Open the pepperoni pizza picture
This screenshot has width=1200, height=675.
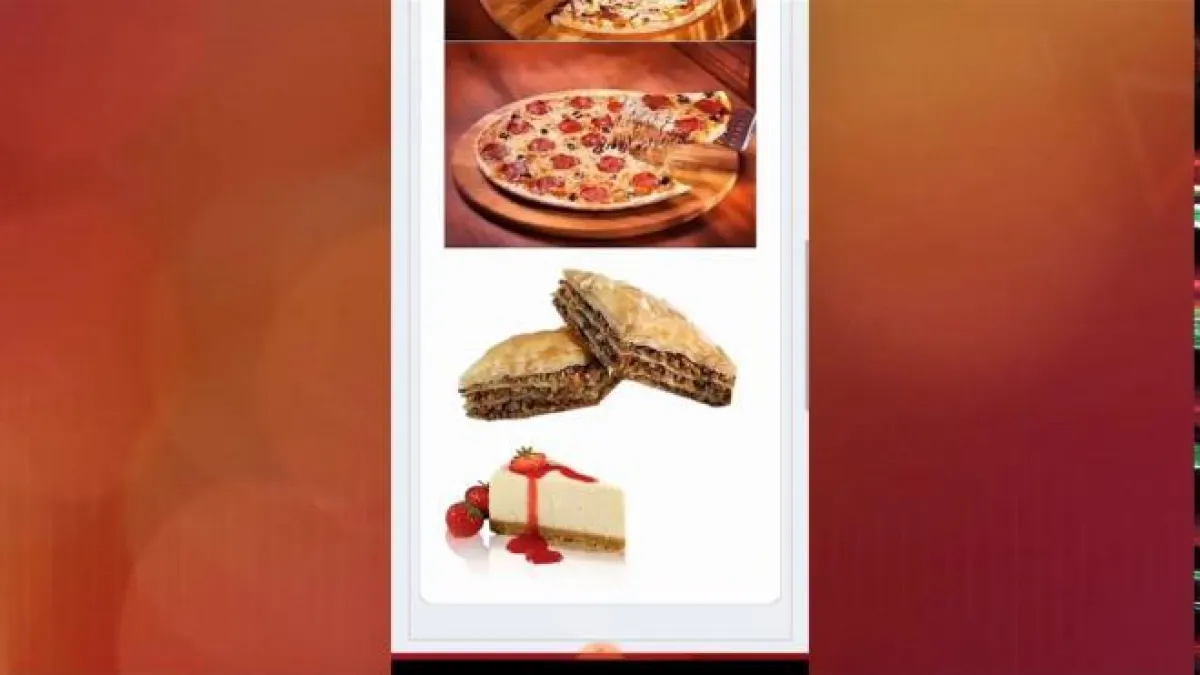click(600, 145)
